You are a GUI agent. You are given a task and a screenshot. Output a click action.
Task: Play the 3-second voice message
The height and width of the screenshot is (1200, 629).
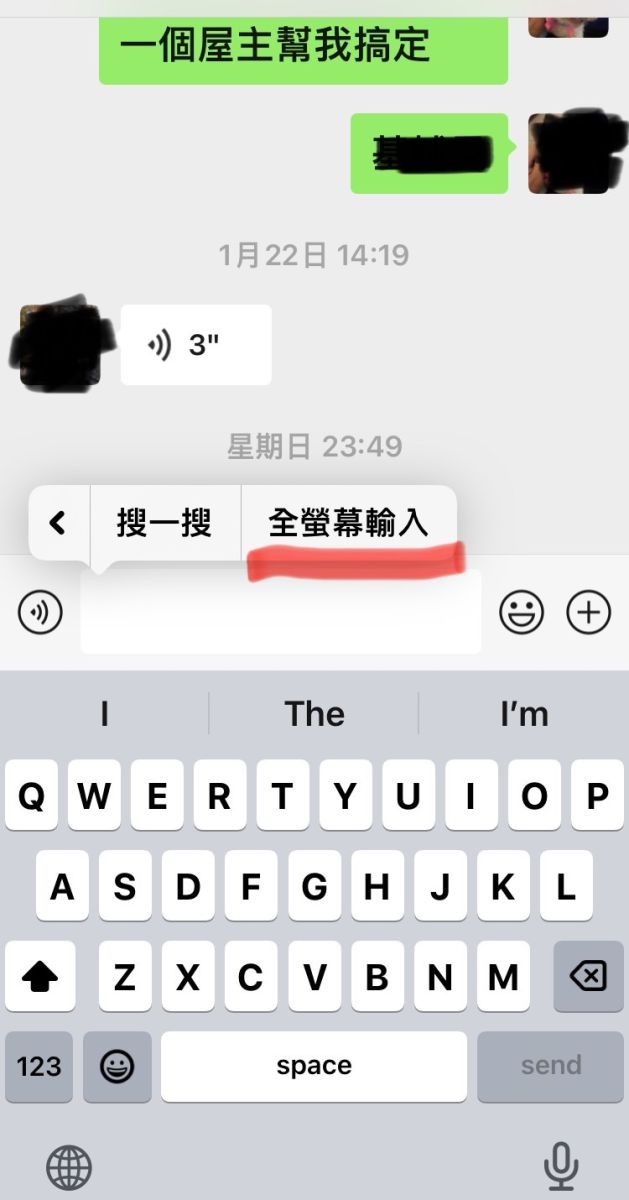(195, 345)
